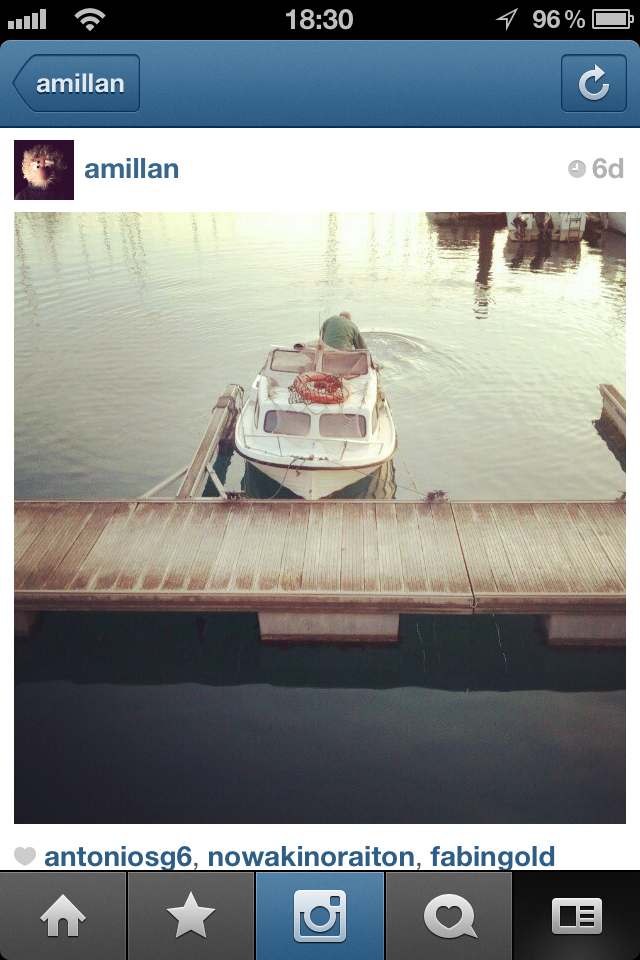Open amillan's profile picture
Image resolution: width=640 pixels, height=960 pixels.
coord(44,169)
